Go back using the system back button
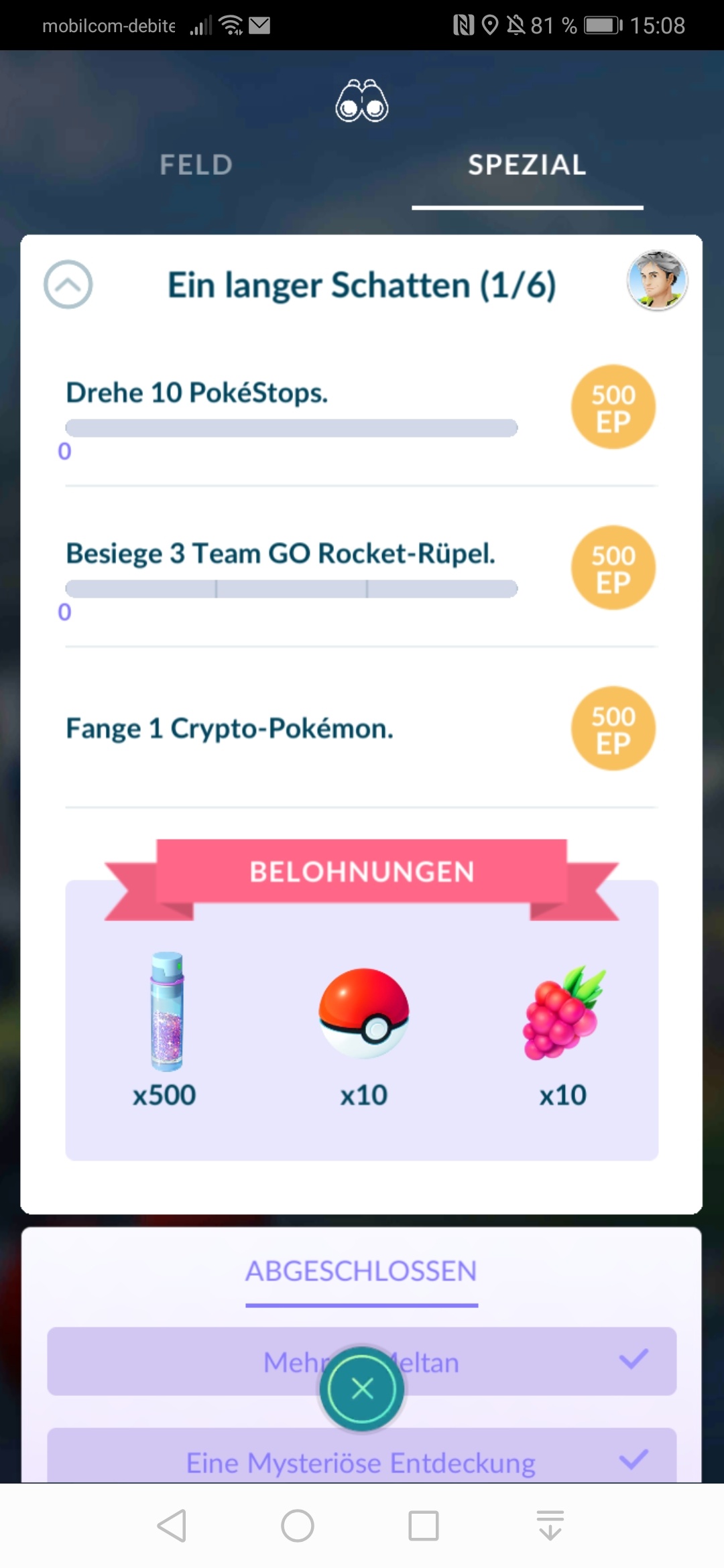 (x=172, y=1526)
